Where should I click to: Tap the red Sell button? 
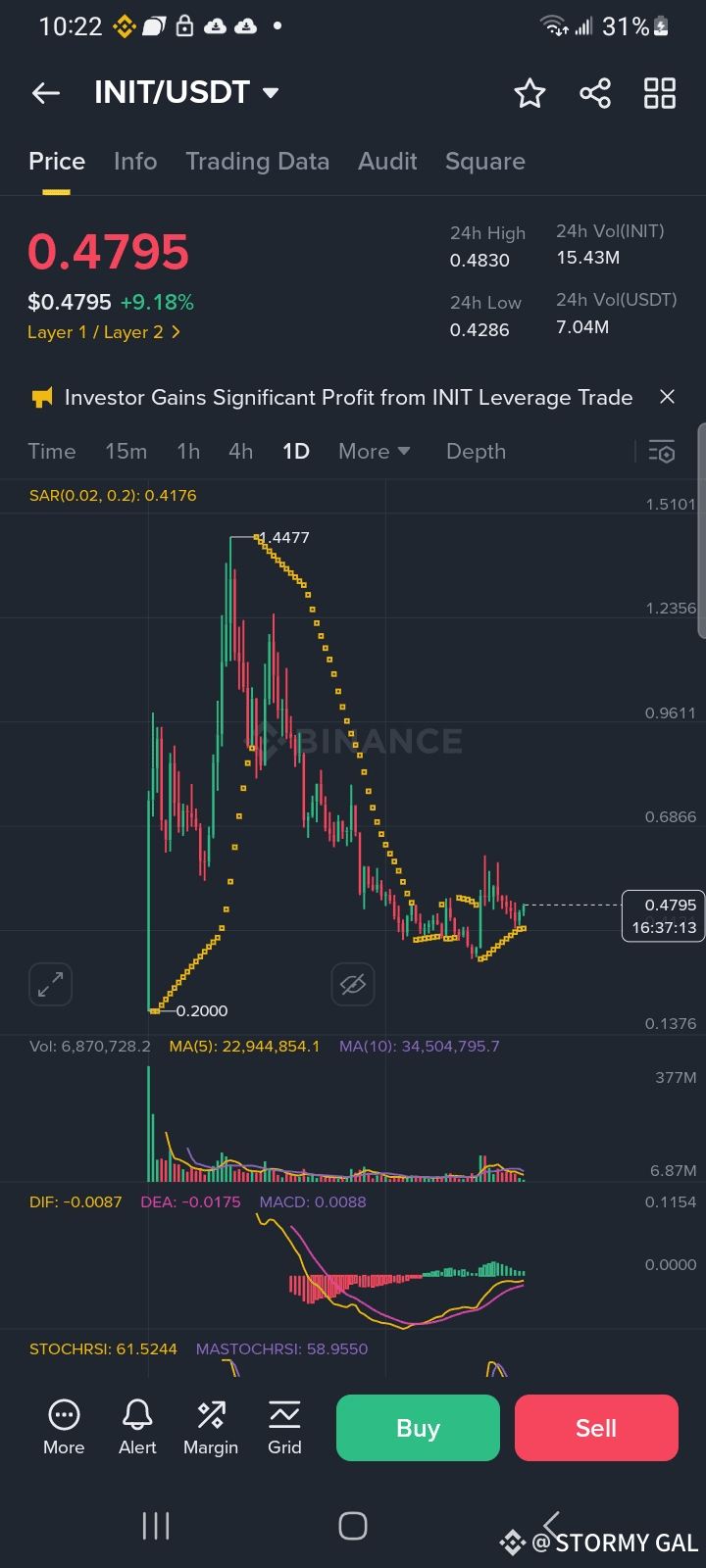point(596,1428)
